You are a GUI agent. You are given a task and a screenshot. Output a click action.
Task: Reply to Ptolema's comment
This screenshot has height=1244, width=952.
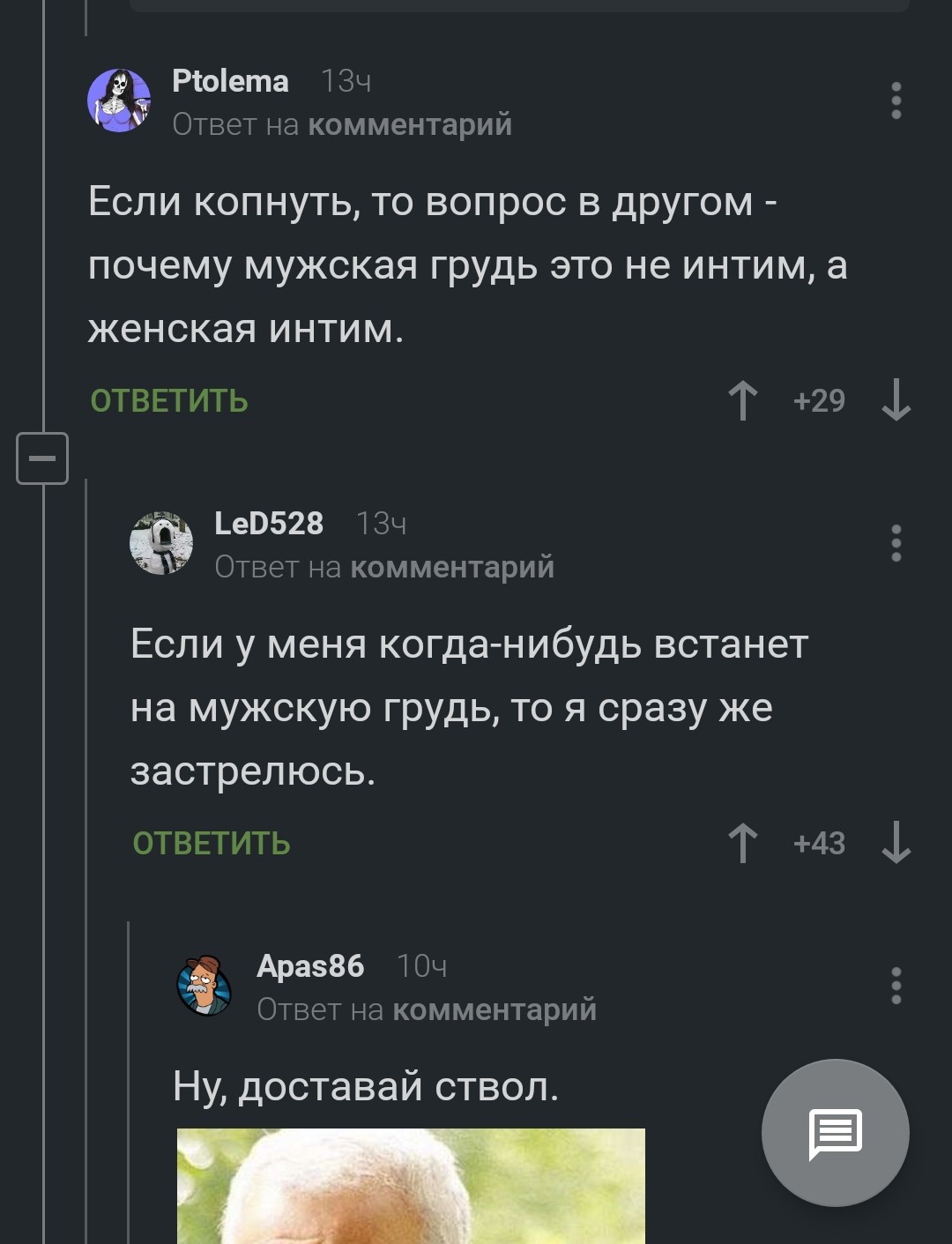click(169, 401)
